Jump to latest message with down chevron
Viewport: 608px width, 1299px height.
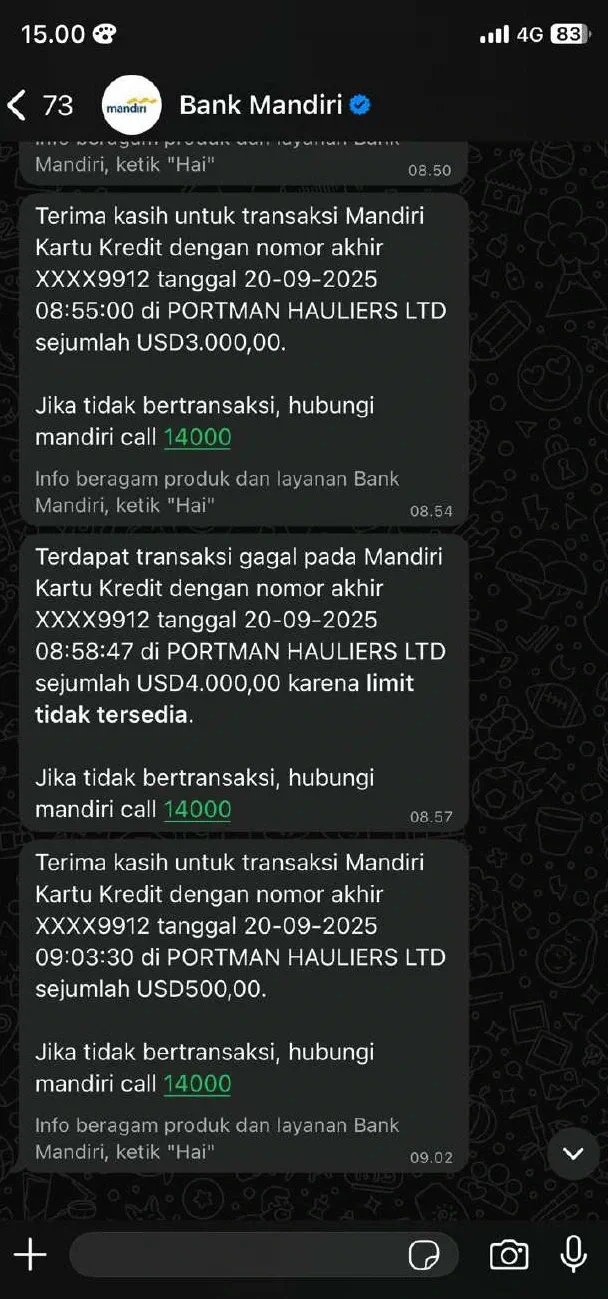point(573,1153)
